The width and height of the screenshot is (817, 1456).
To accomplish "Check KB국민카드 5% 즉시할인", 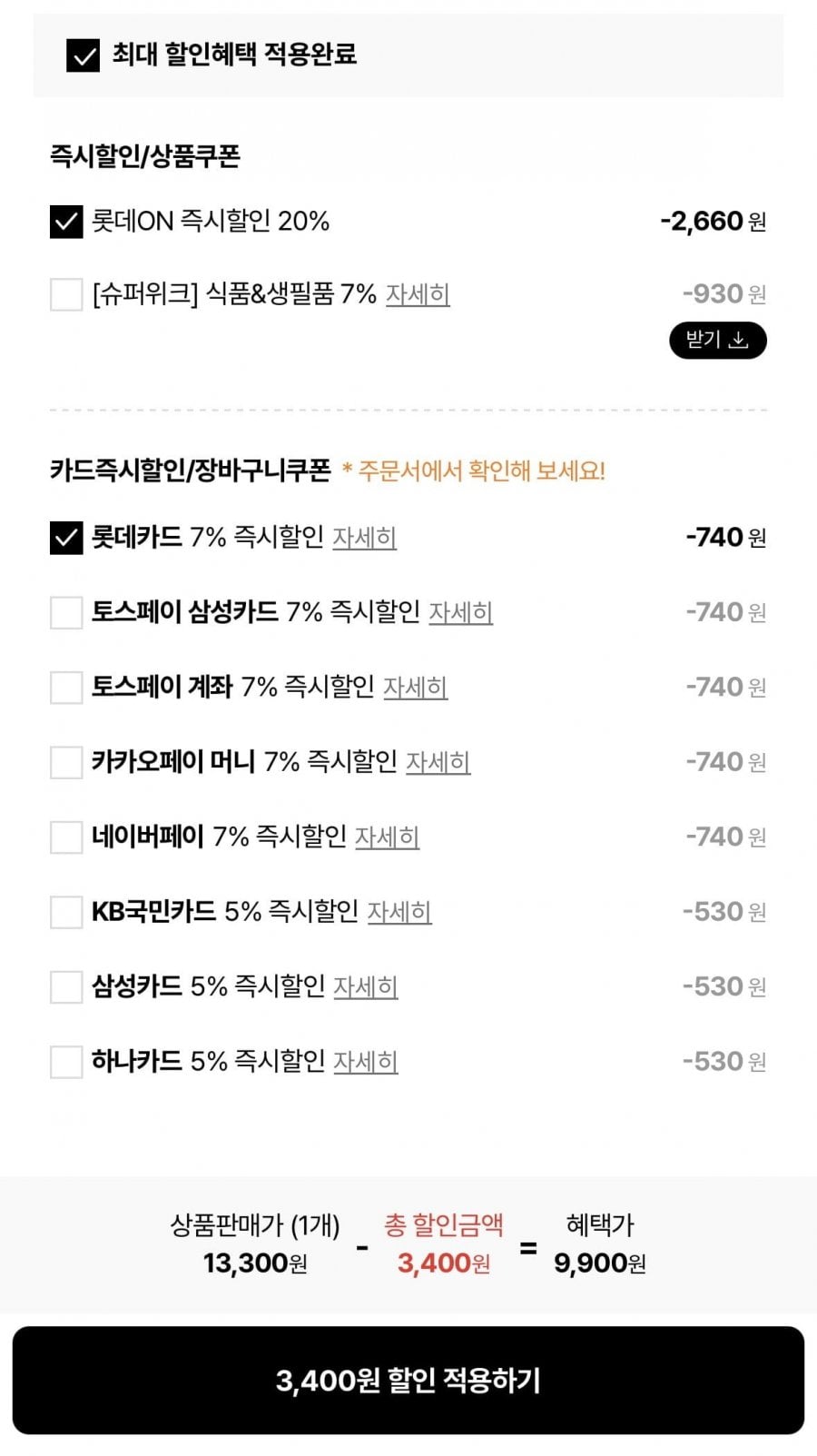I will pyautogui.click(x=66, y=912).
